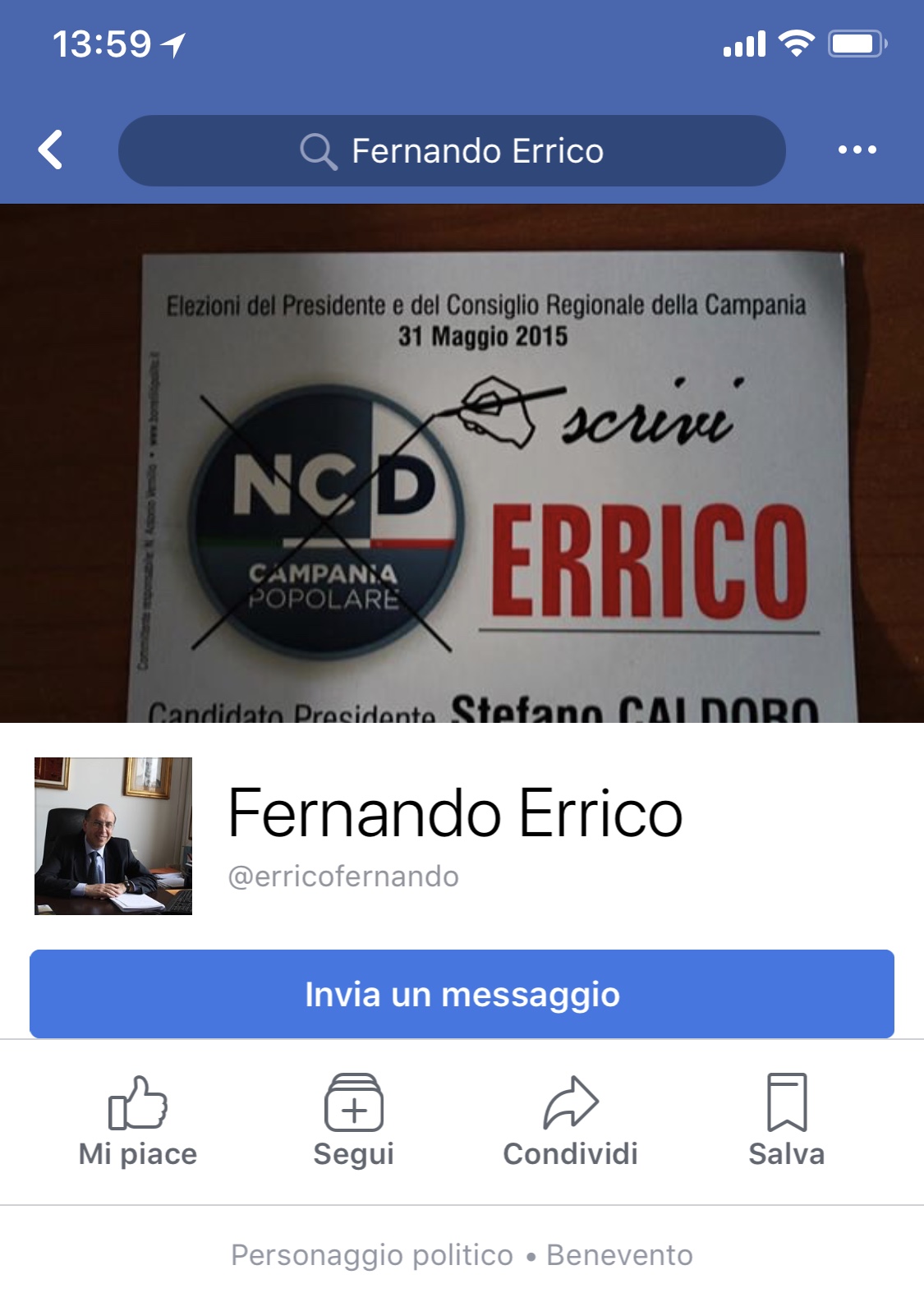Save the page with Salva

pos(786,1120)
